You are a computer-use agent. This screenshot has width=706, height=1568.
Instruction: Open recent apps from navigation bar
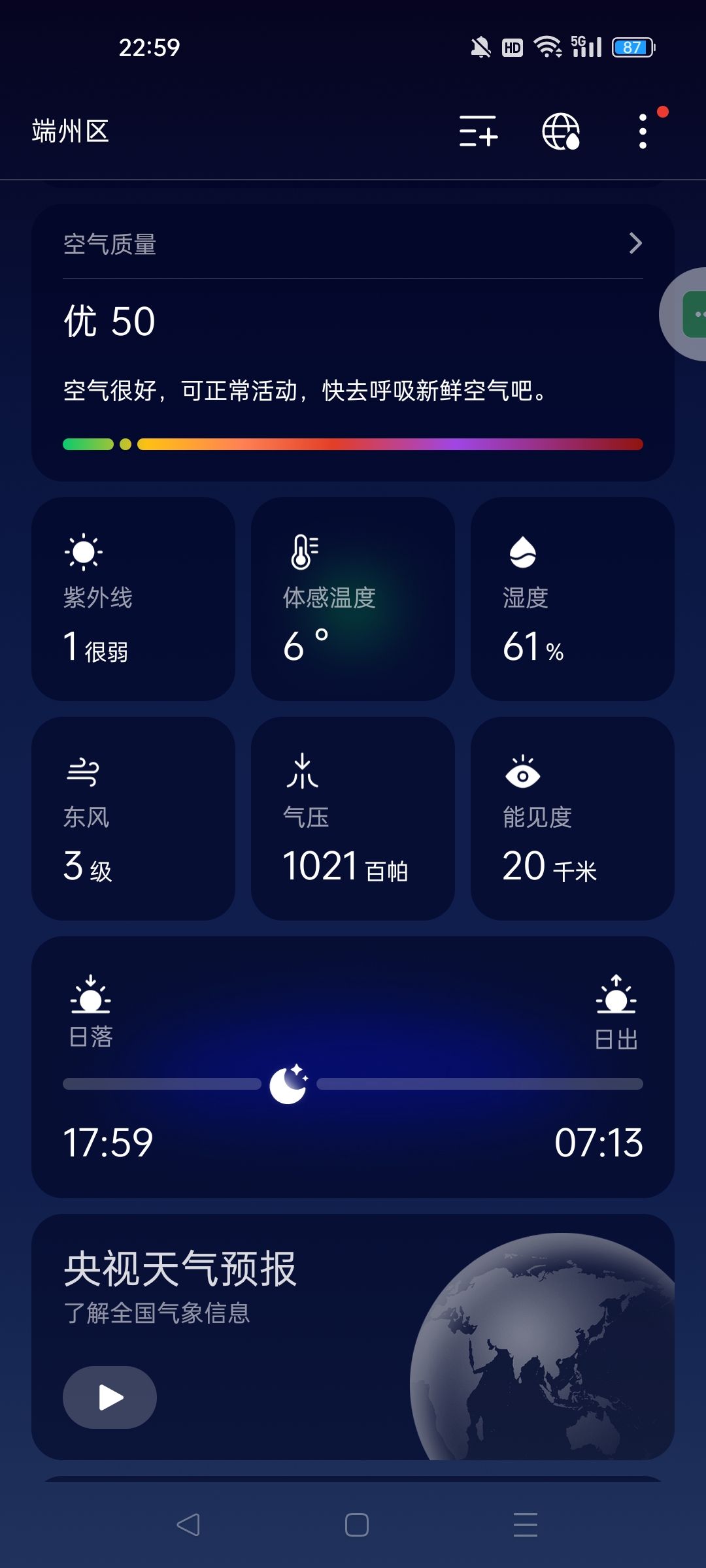[x=526, y=1525]
